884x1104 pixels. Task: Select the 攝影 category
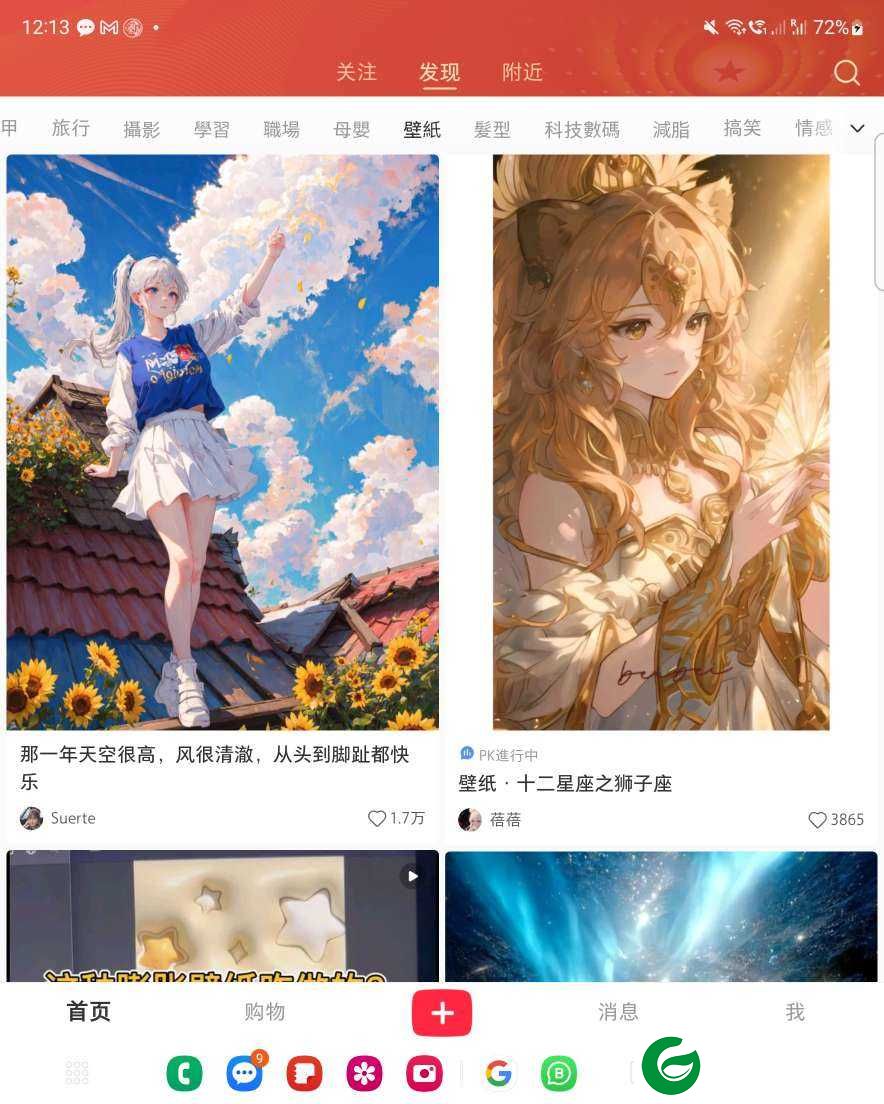[x=141, y=129]
